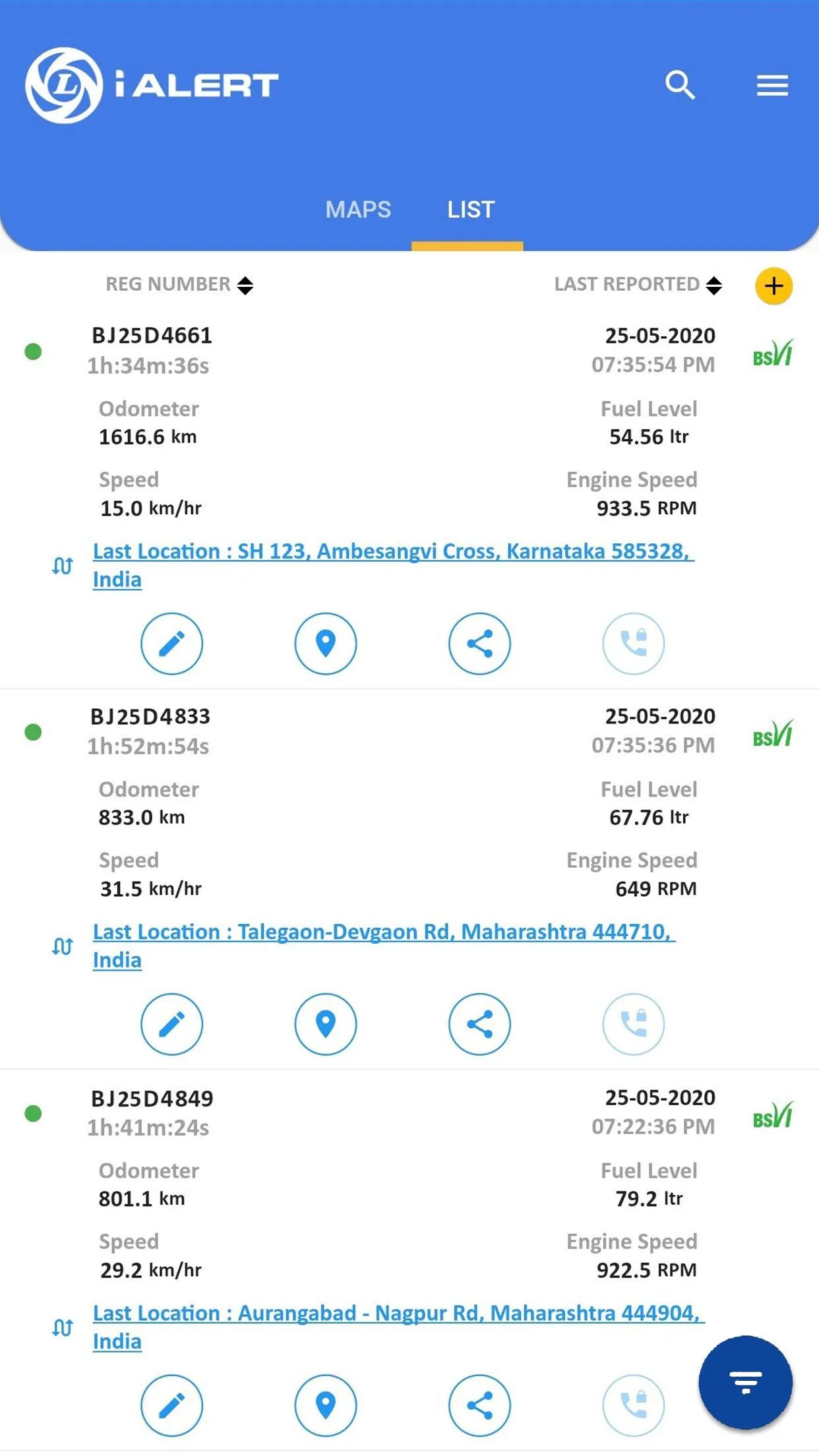Sort the list by REG NUMBER
This screenshot has width=819, height=1456.
point(179,285)
